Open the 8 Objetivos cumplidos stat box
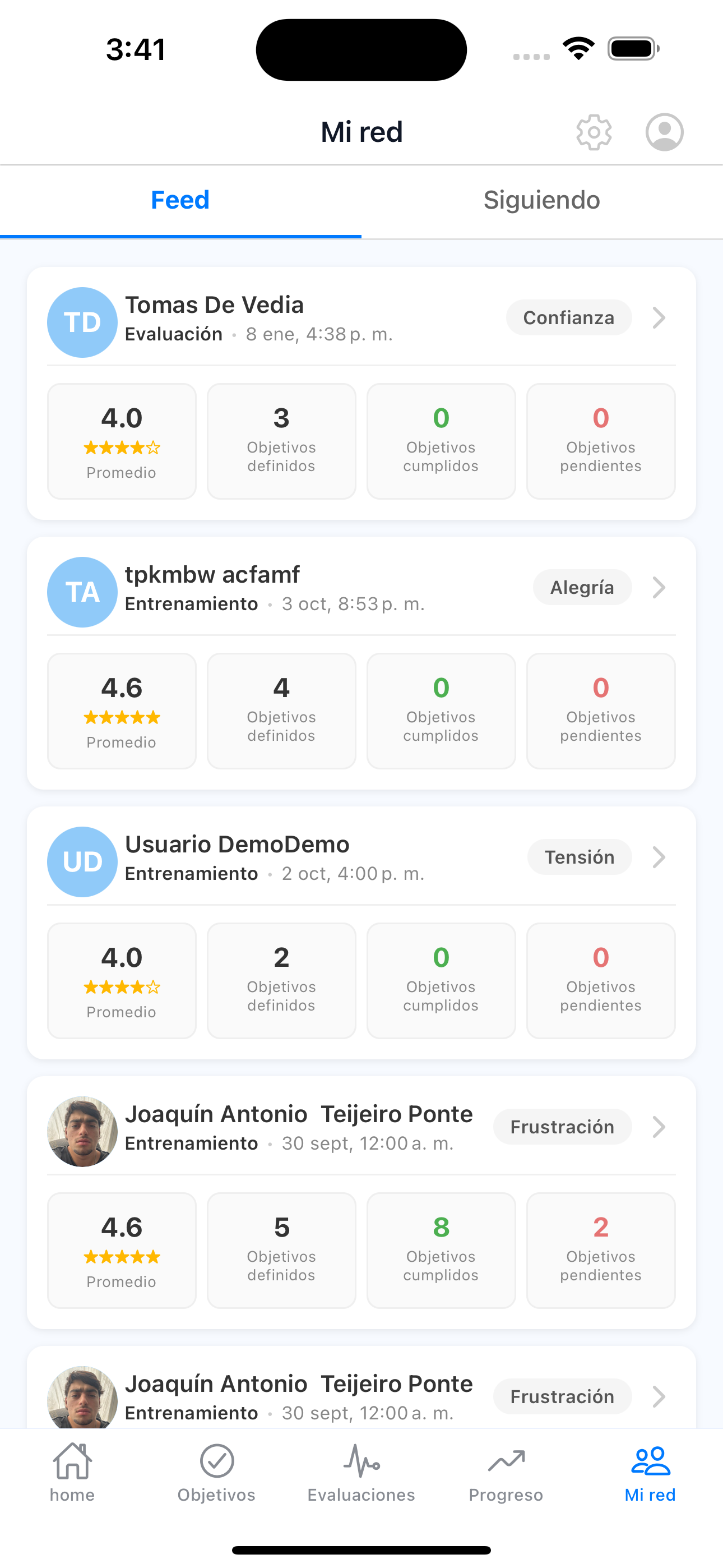This screenshot has width=723, height=1568. point(441,1251)
